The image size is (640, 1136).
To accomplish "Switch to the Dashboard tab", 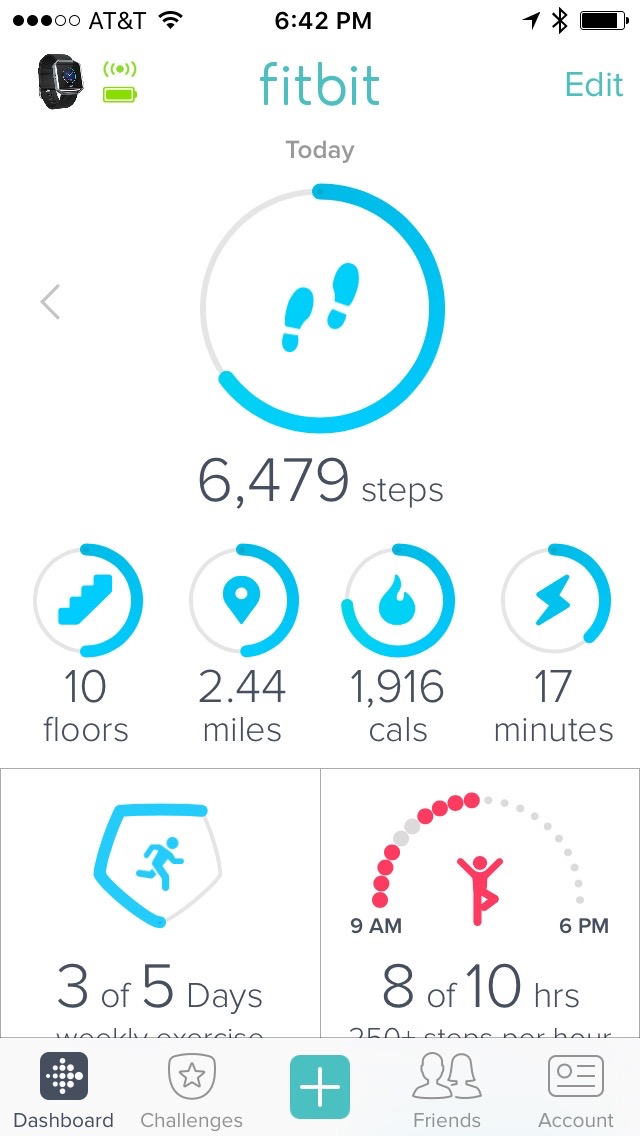I will pos(64,1091).
